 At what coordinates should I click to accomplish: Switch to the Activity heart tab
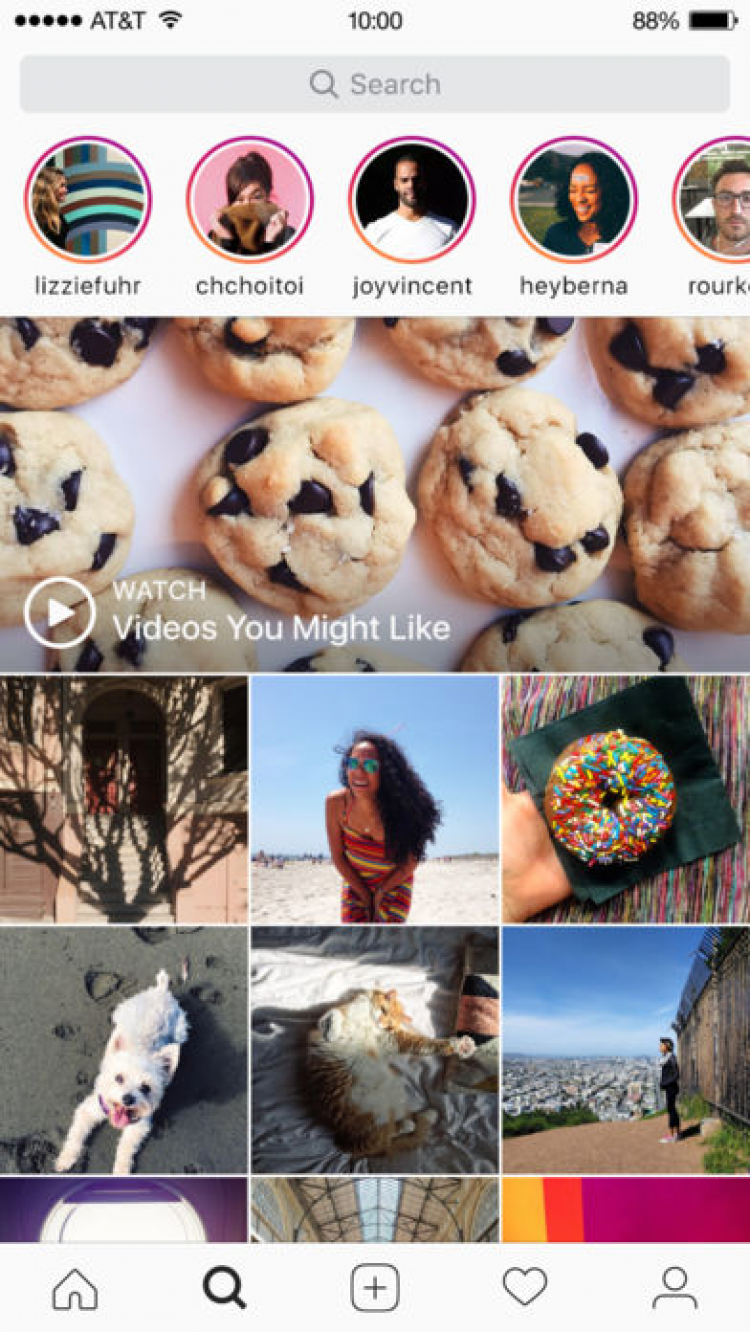tap(525, 1288)
